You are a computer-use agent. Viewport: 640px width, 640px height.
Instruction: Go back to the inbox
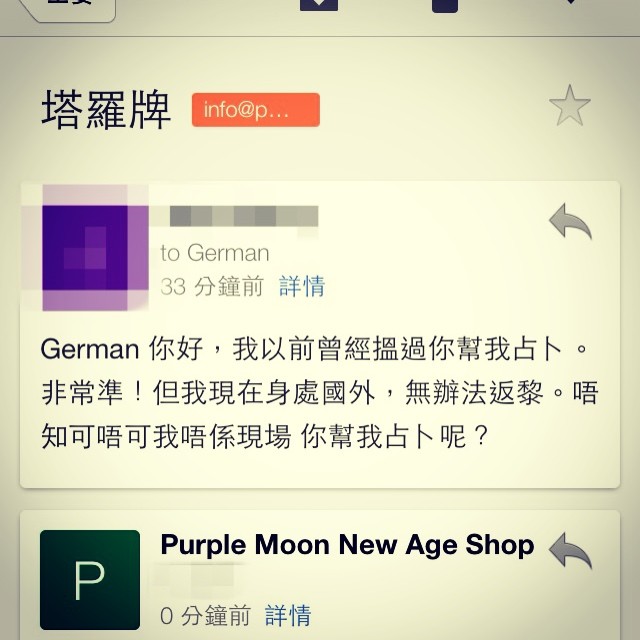point(65,8)
